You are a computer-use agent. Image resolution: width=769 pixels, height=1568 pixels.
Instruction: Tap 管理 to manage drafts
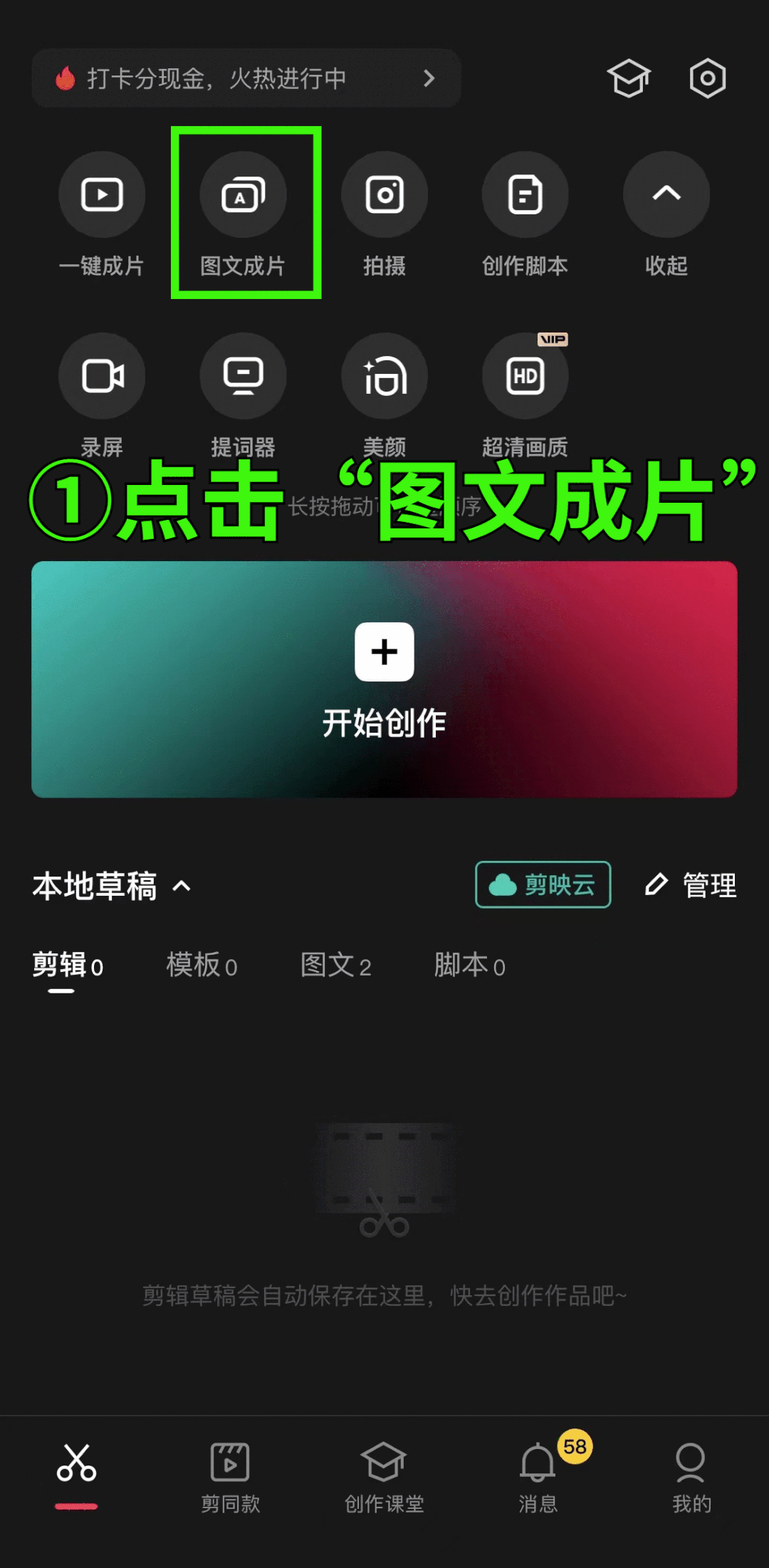(691, 885)
